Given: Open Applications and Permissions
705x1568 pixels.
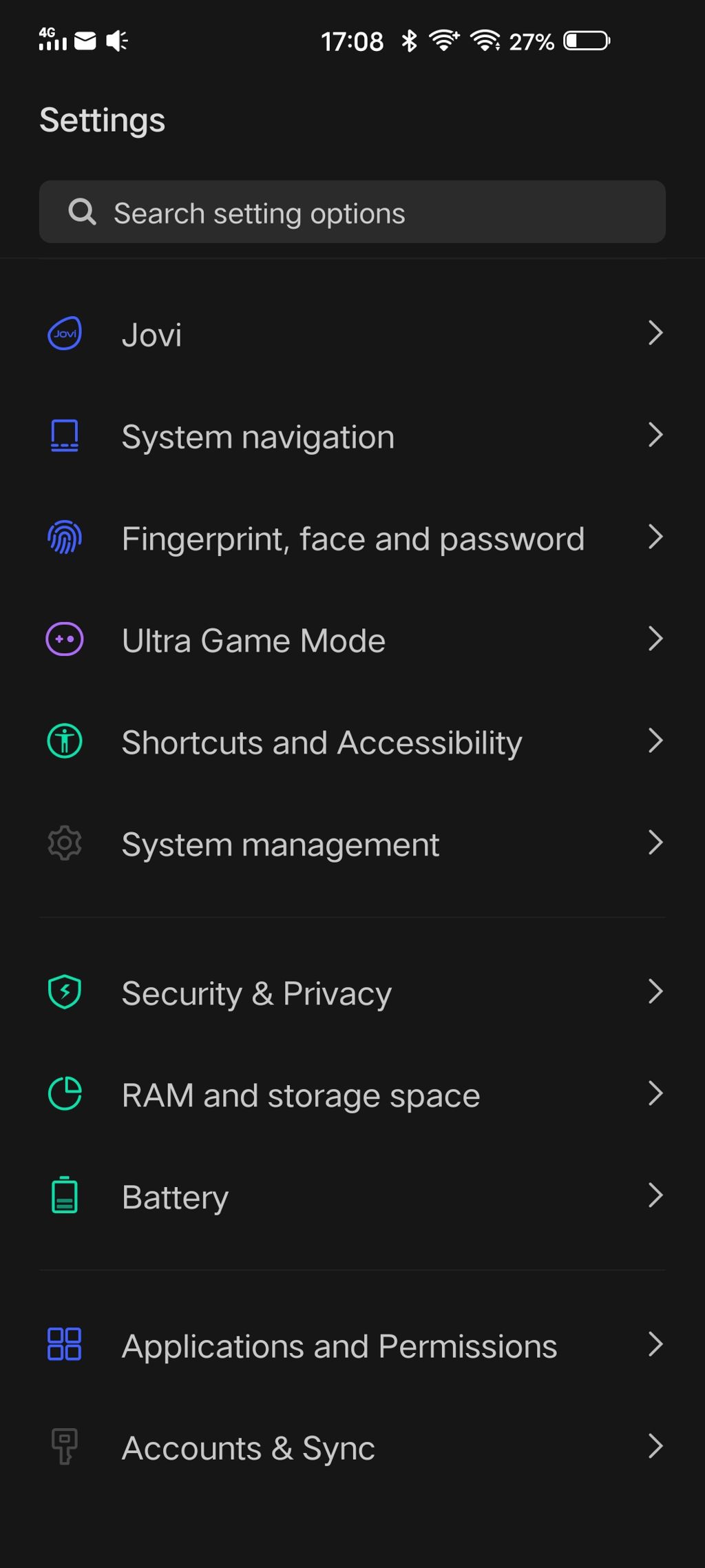Looking at the screenshot, I should [x=352, y=1345].
